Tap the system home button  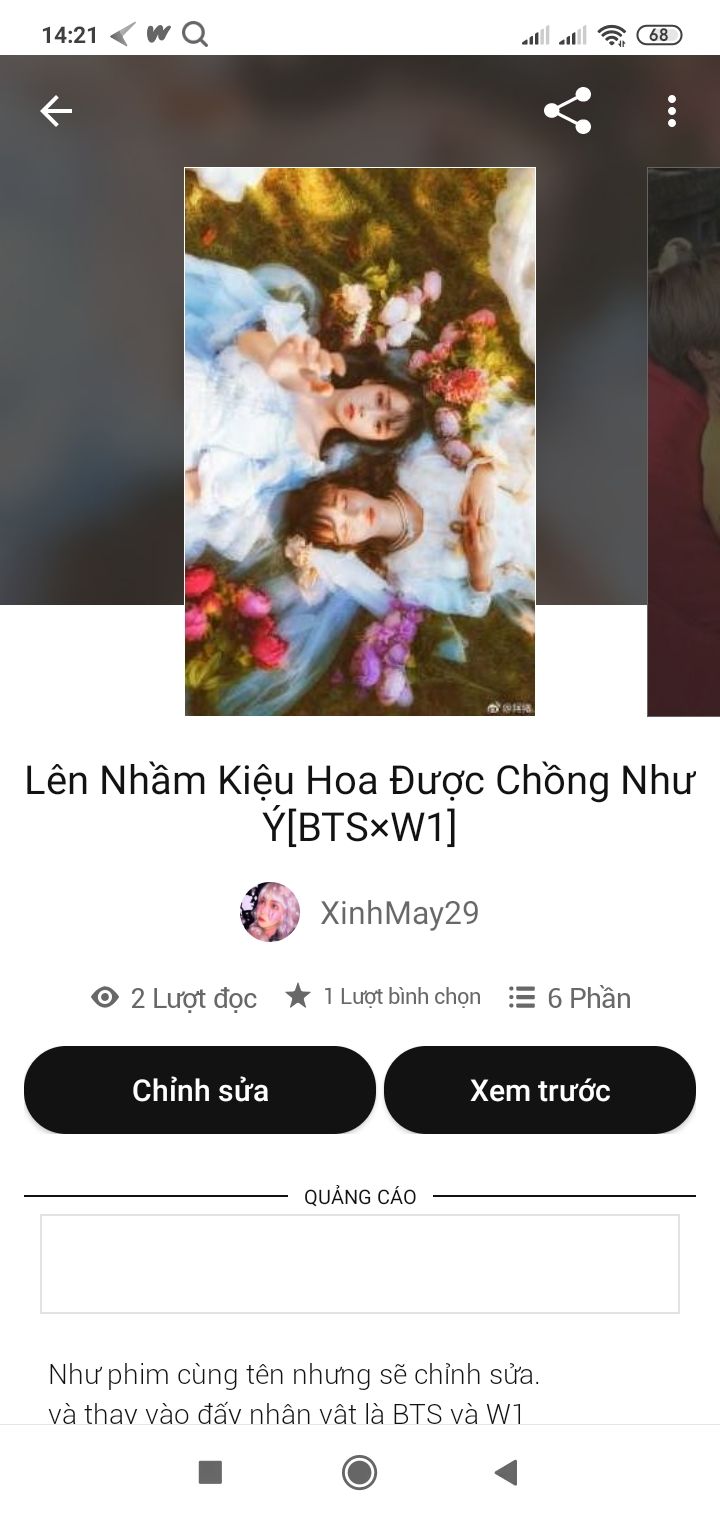pos(359,1472)
